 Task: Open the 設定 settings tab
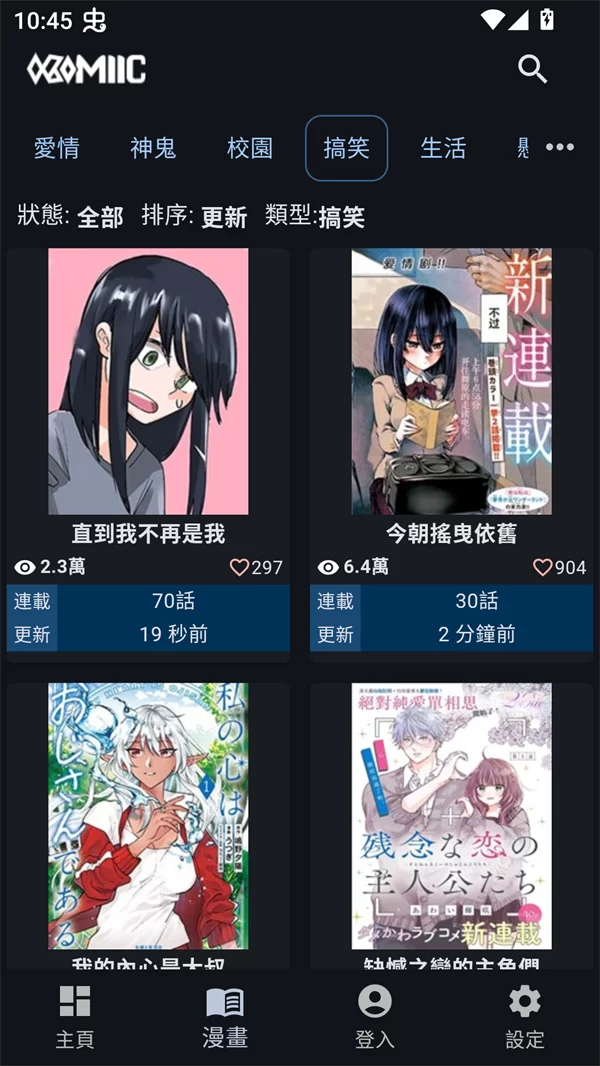525,1017
